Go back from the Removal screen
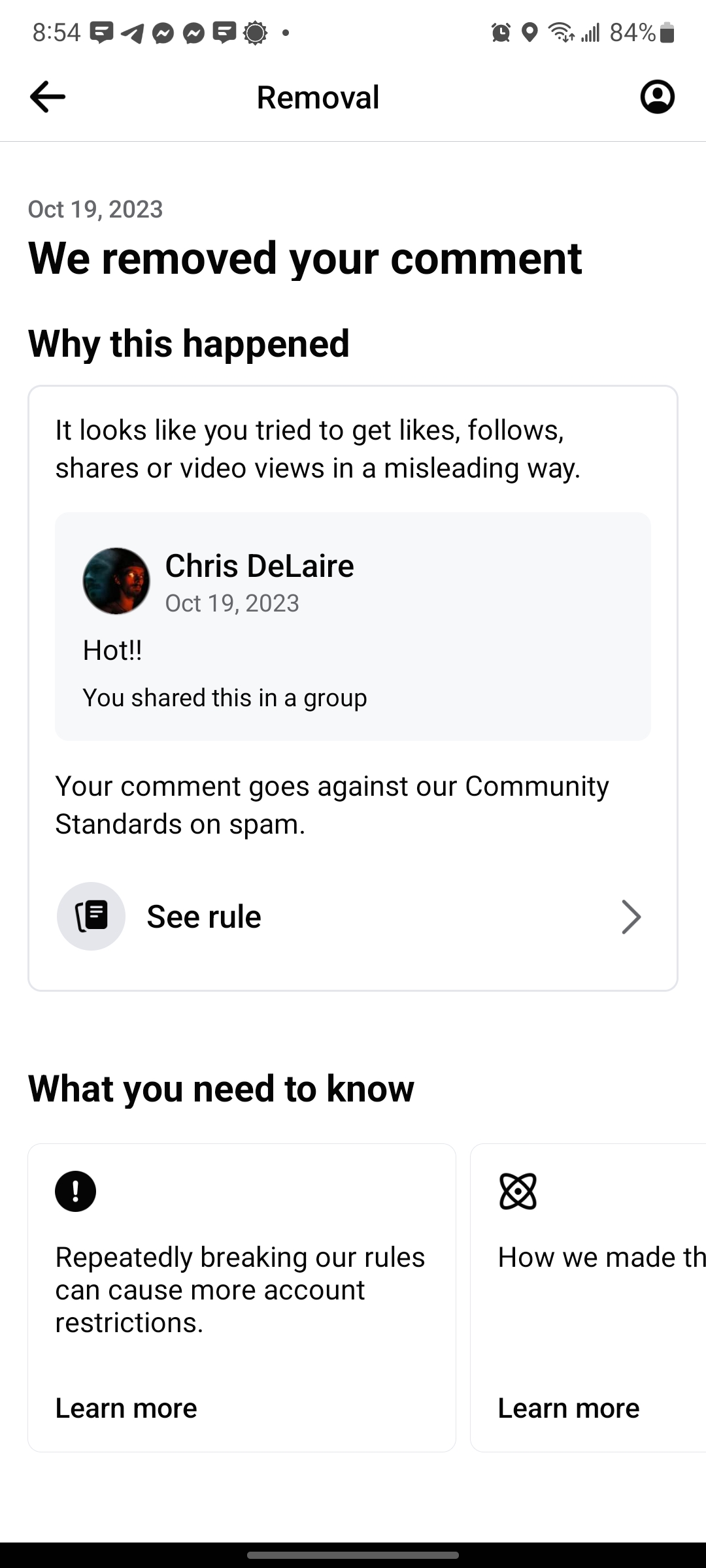This screenshot has width=706, height=1568. pyautogui.click(x=48, y=97)
